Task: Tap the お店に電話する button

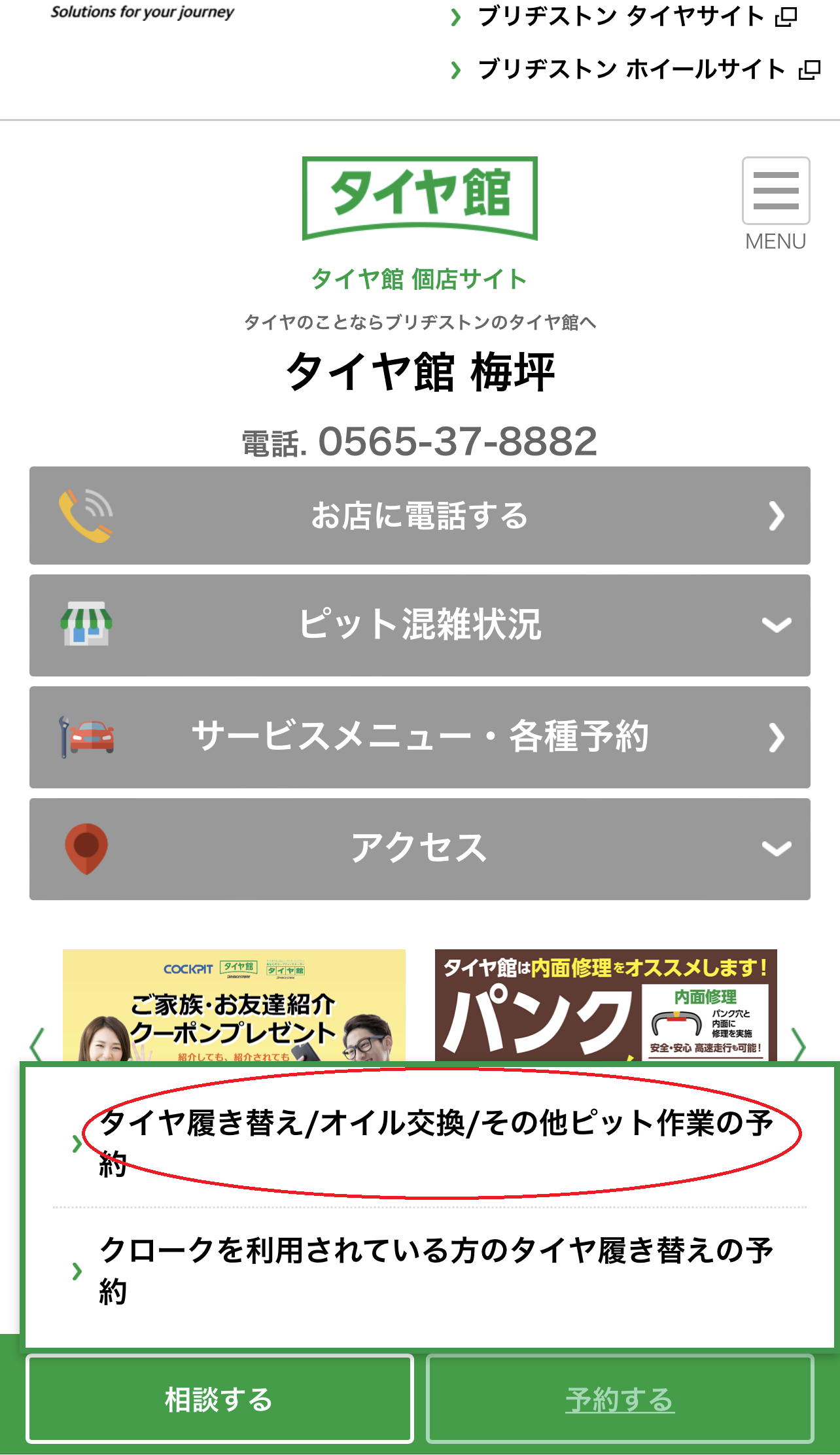Action: point(419,516)
